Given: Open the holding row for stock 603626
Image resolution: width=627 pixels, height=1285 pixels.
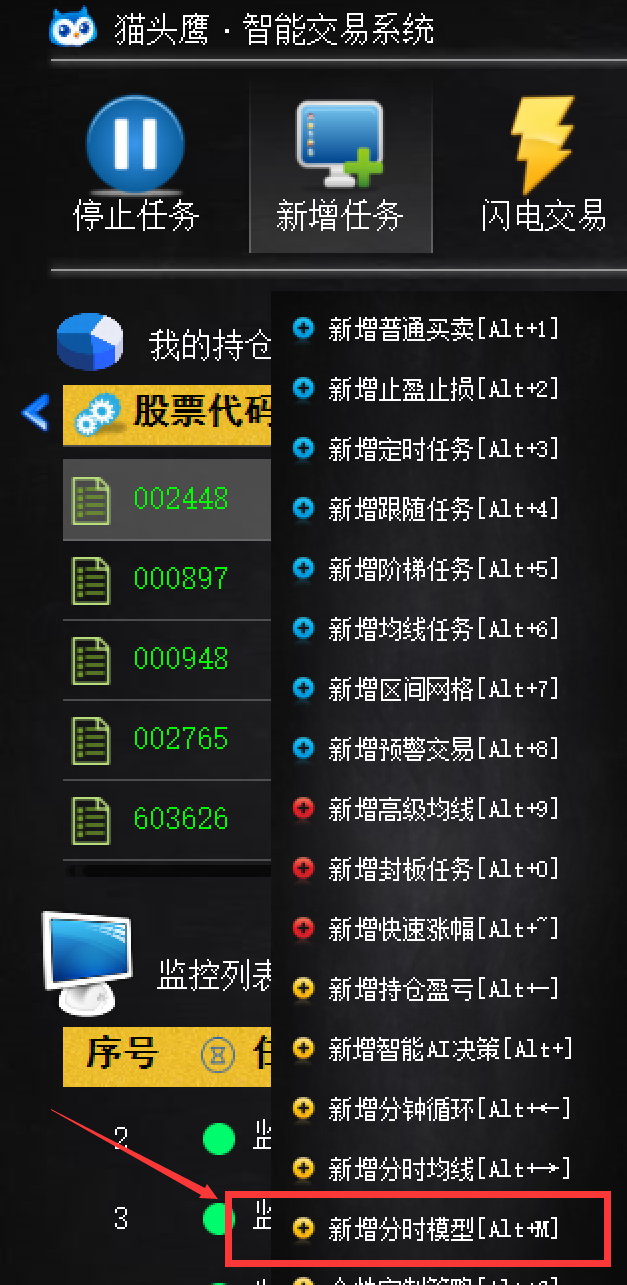Looking at the screenshot, I should click(x=180, y=818).
